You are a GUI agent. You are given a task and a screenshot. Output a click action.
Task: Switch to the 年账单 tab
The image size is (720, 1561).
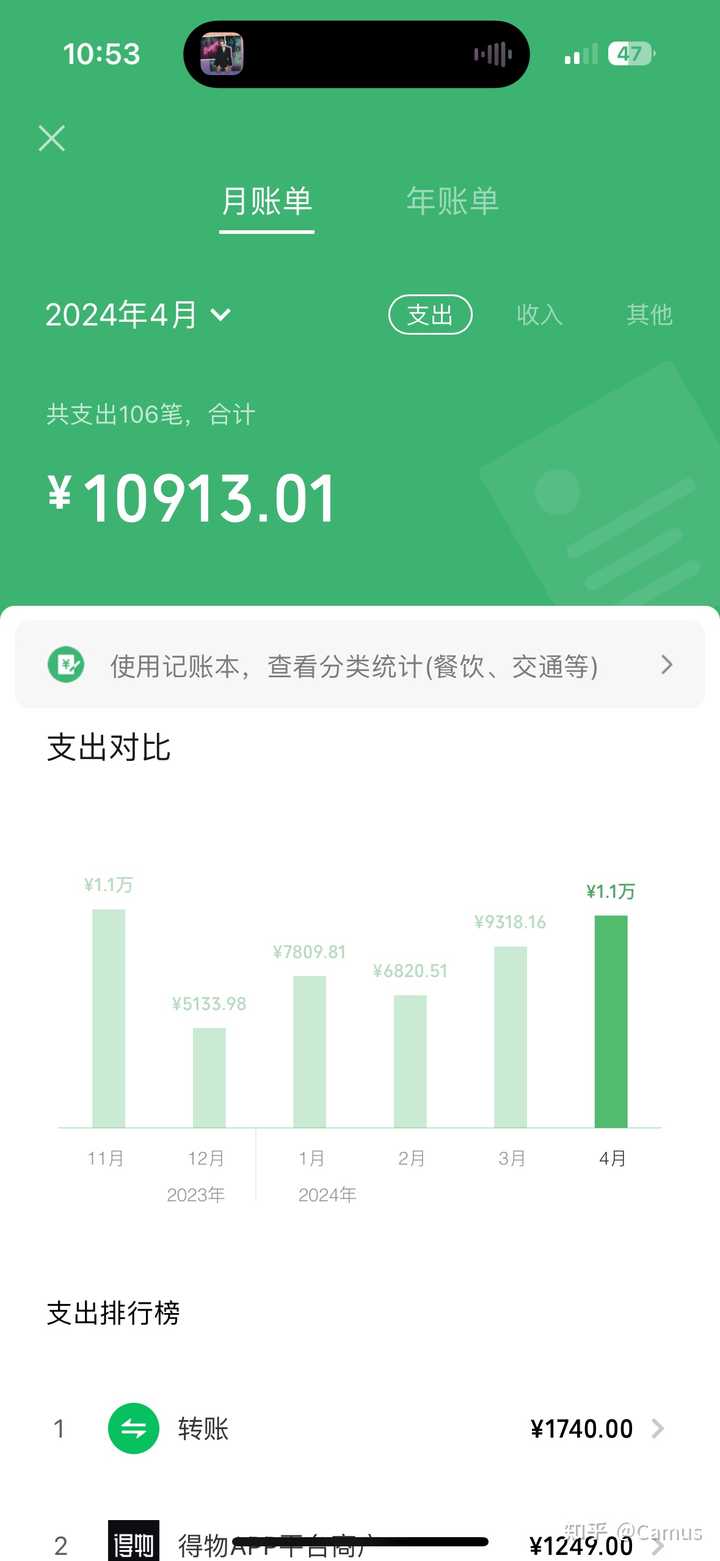[452, 201]
